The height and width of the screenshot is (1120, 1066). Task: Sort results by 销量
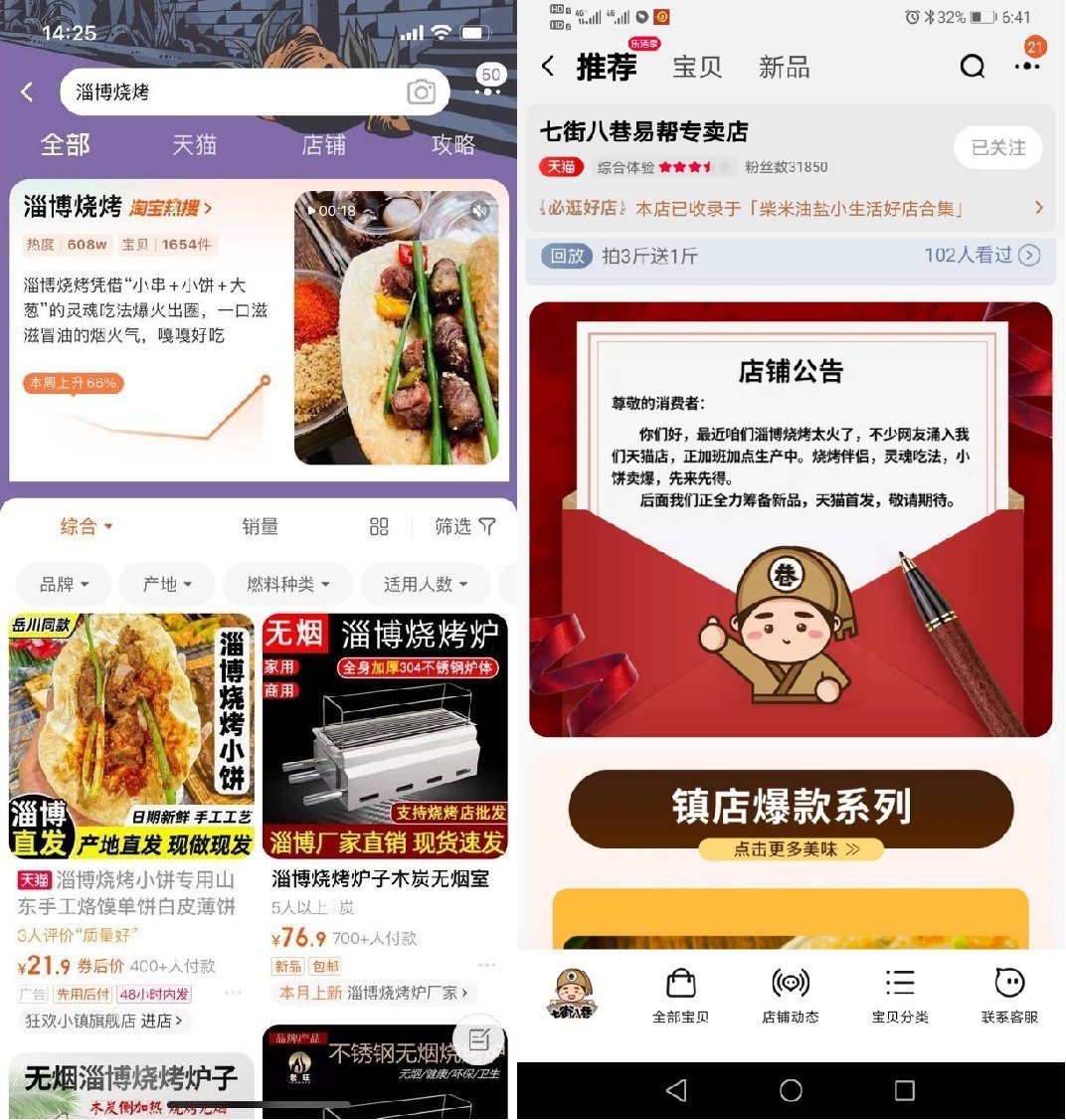(260, 526)
